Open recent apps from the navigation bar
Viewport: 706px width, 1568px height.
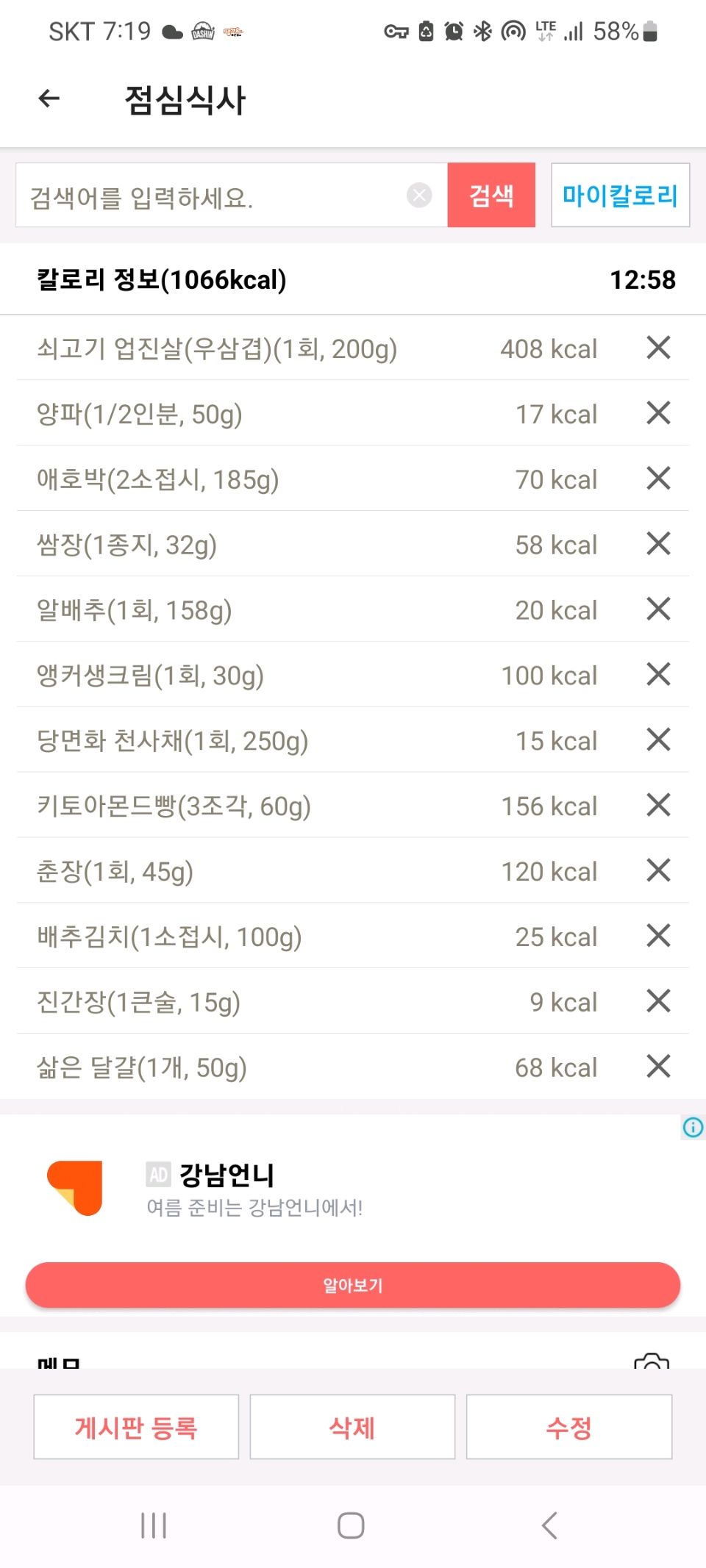154,1525
